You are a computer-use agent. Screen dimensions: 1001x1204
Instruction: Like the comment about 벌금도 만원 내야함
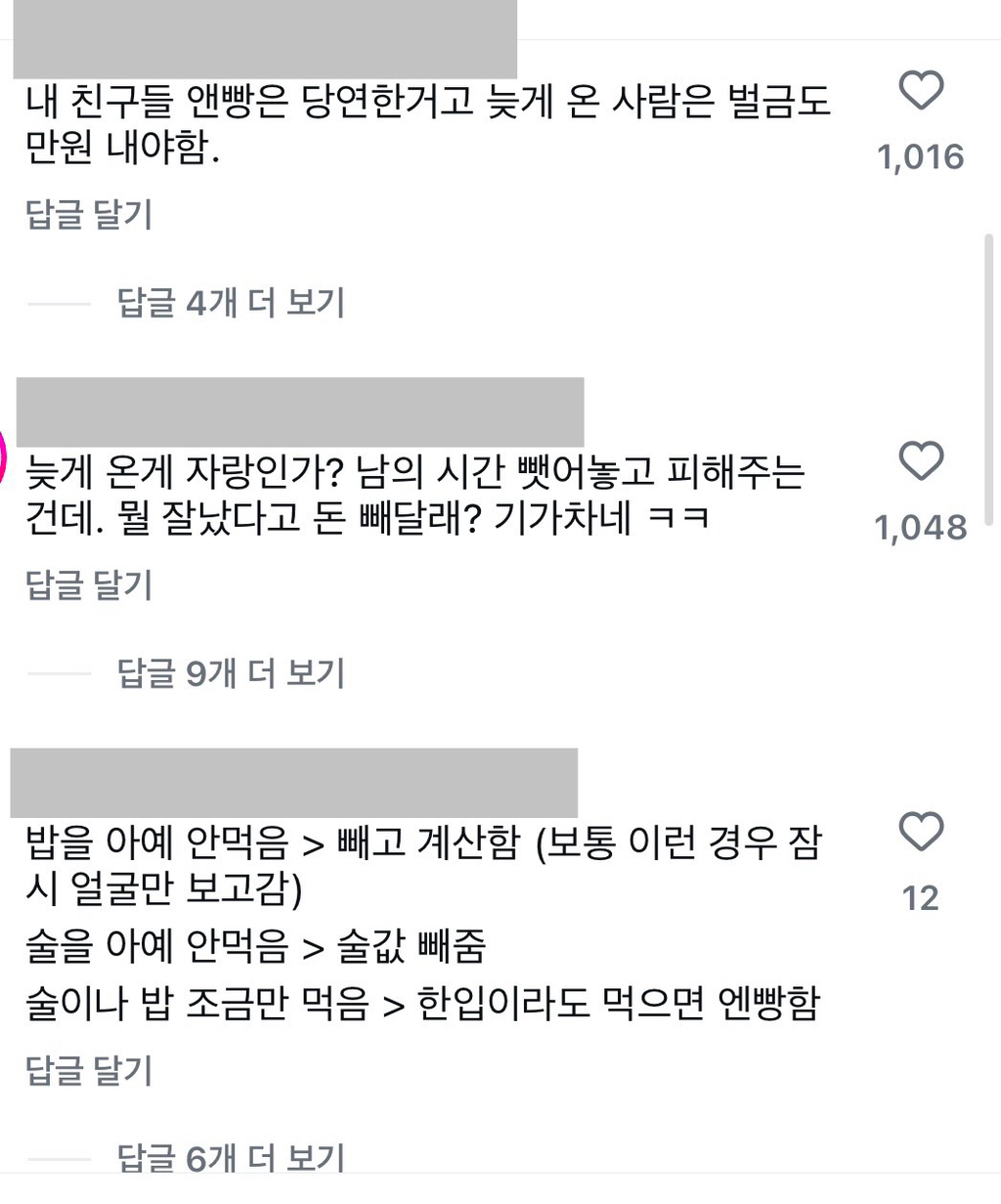920,92
